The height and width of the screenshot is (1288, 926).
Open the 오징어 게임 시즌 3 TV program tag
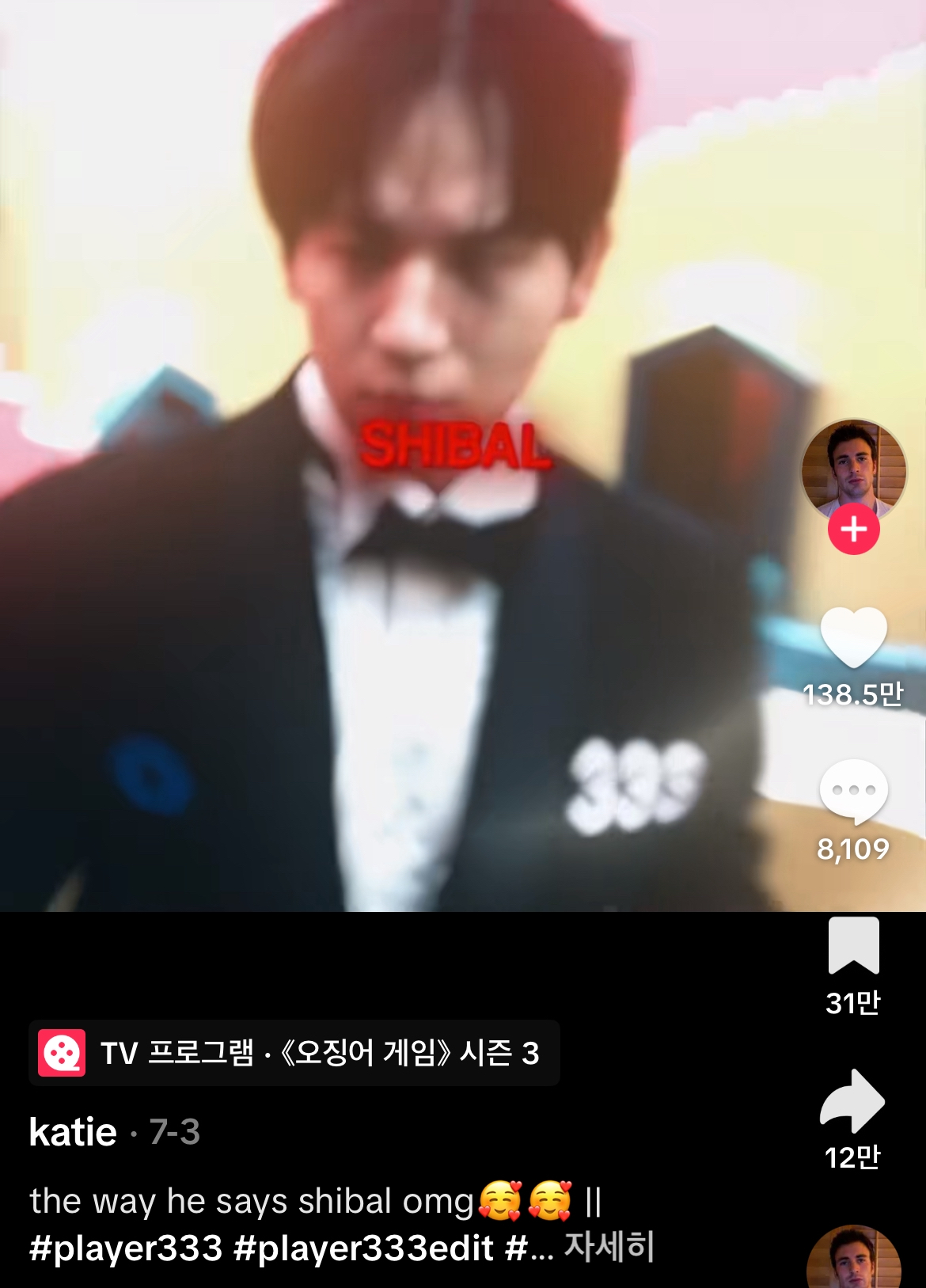pyautogui.click(x=294, y=1054)
